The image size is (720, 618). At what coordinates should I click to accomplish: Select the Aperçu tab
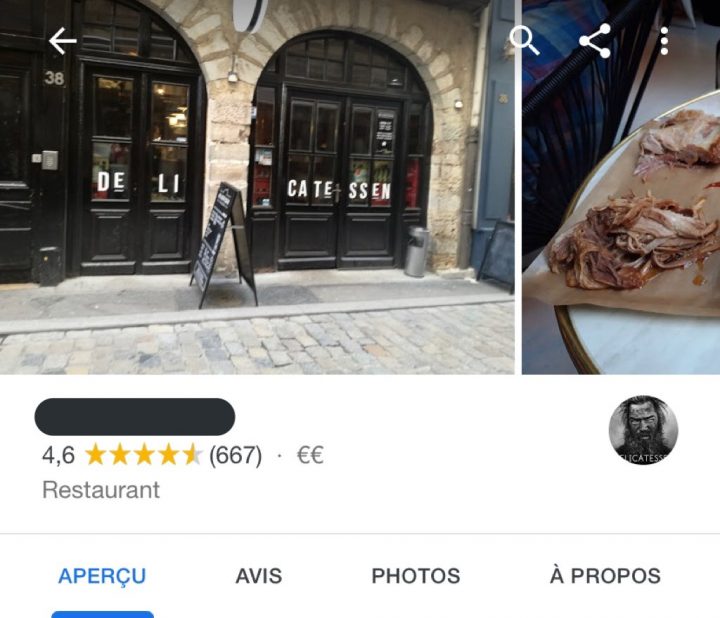pyautogui.click(x=102, y=576)
